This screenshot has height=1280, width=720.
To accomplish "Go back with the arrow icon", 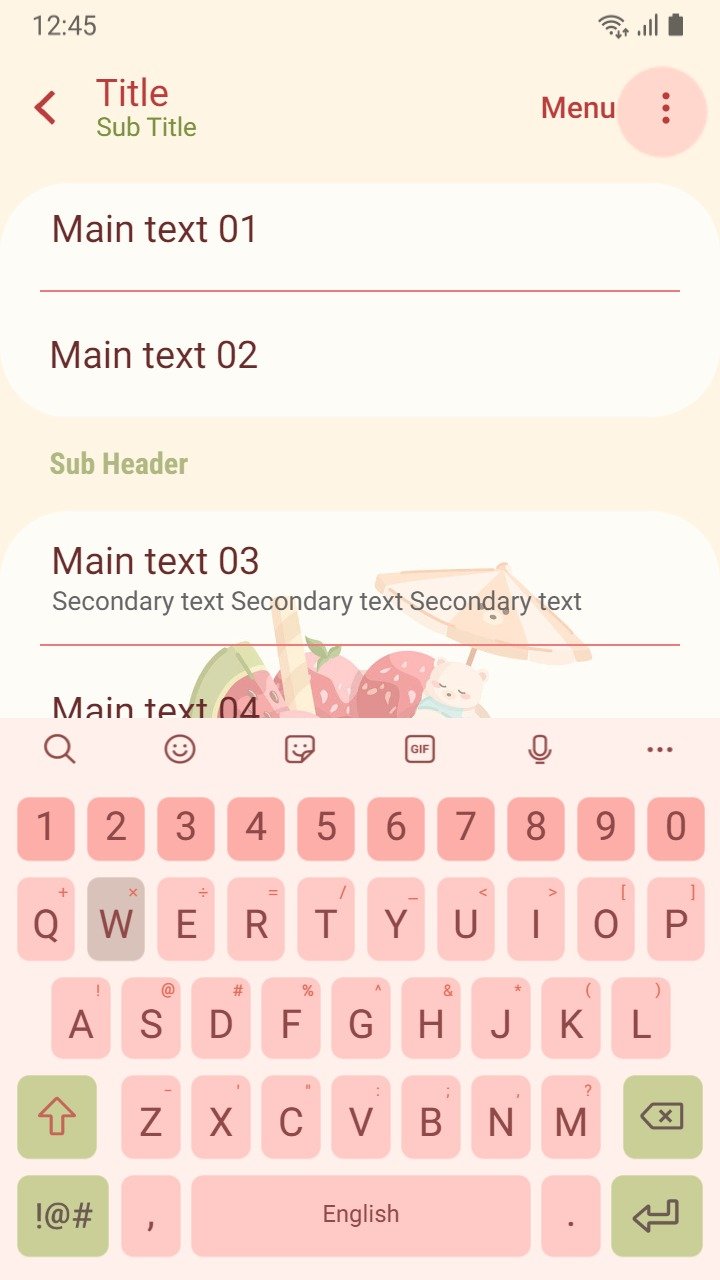I will pos(45,108).
